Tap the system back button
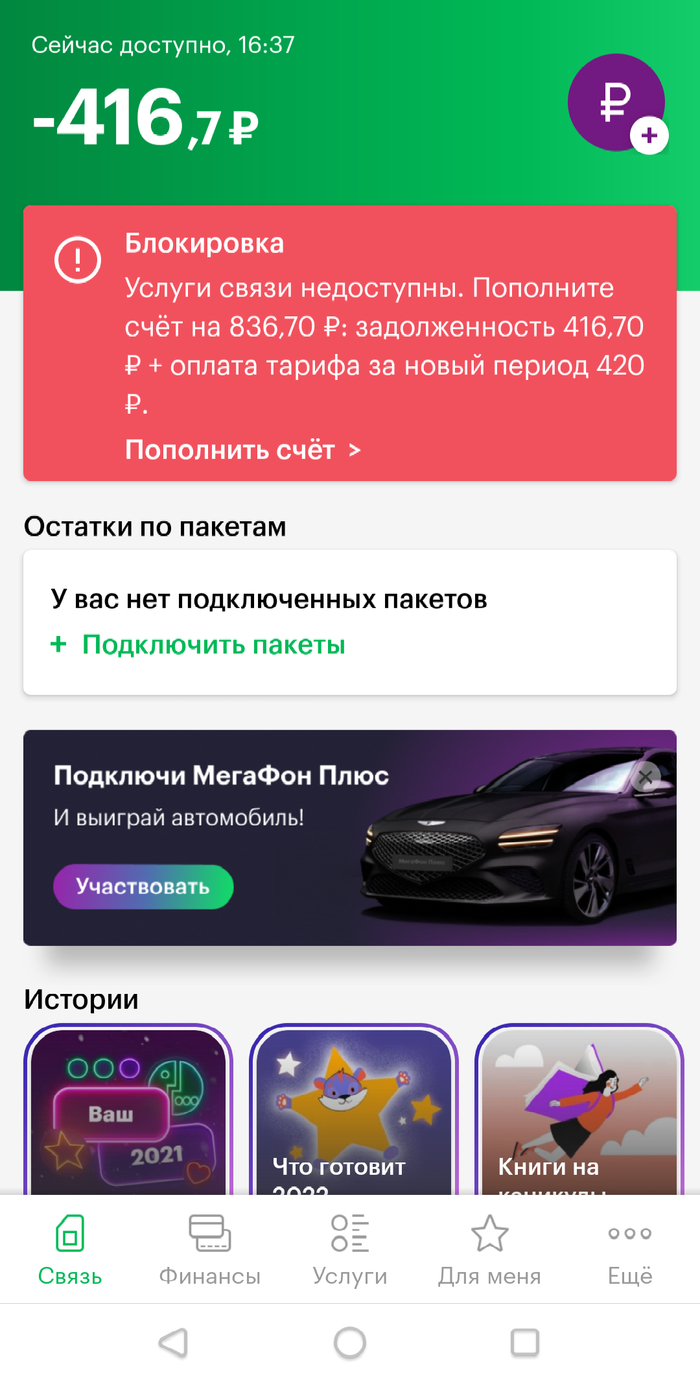This screenshot has width=700, height=1381. coord(174,1342)
